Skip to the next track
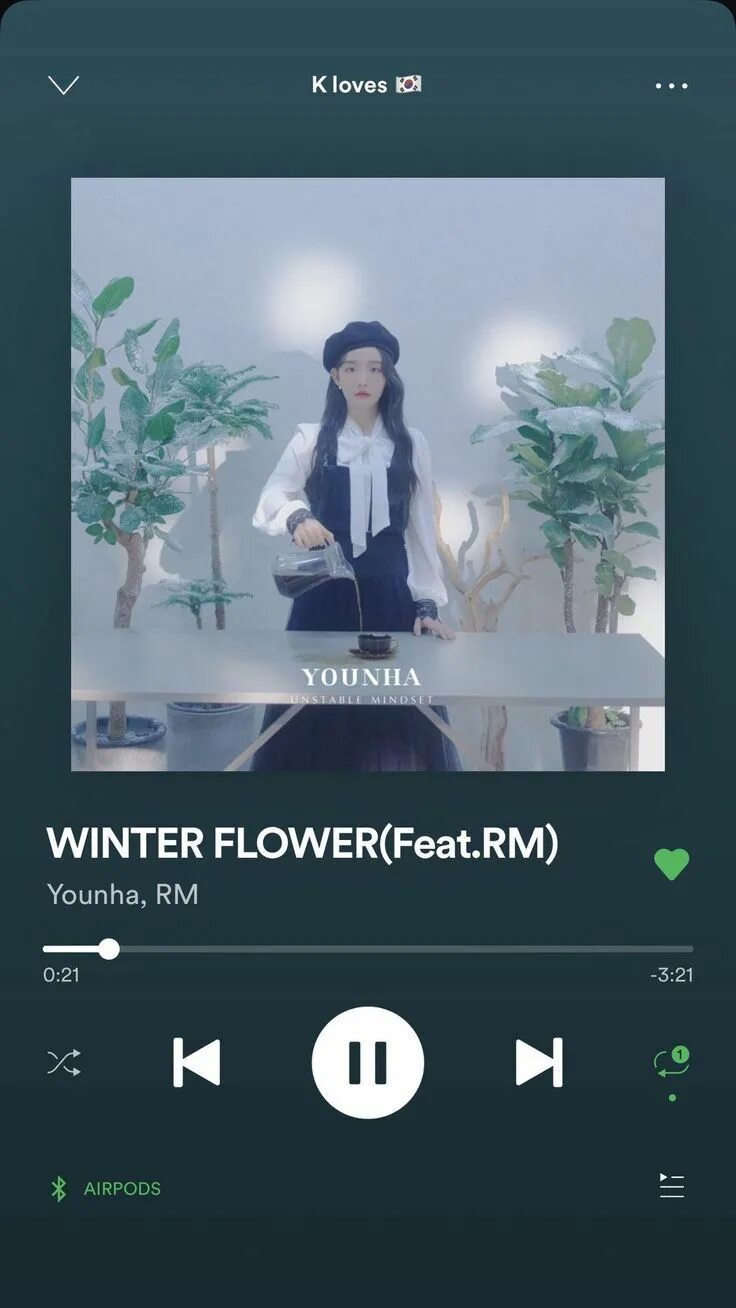The image size is (736, 1308). click(539, 1062)
